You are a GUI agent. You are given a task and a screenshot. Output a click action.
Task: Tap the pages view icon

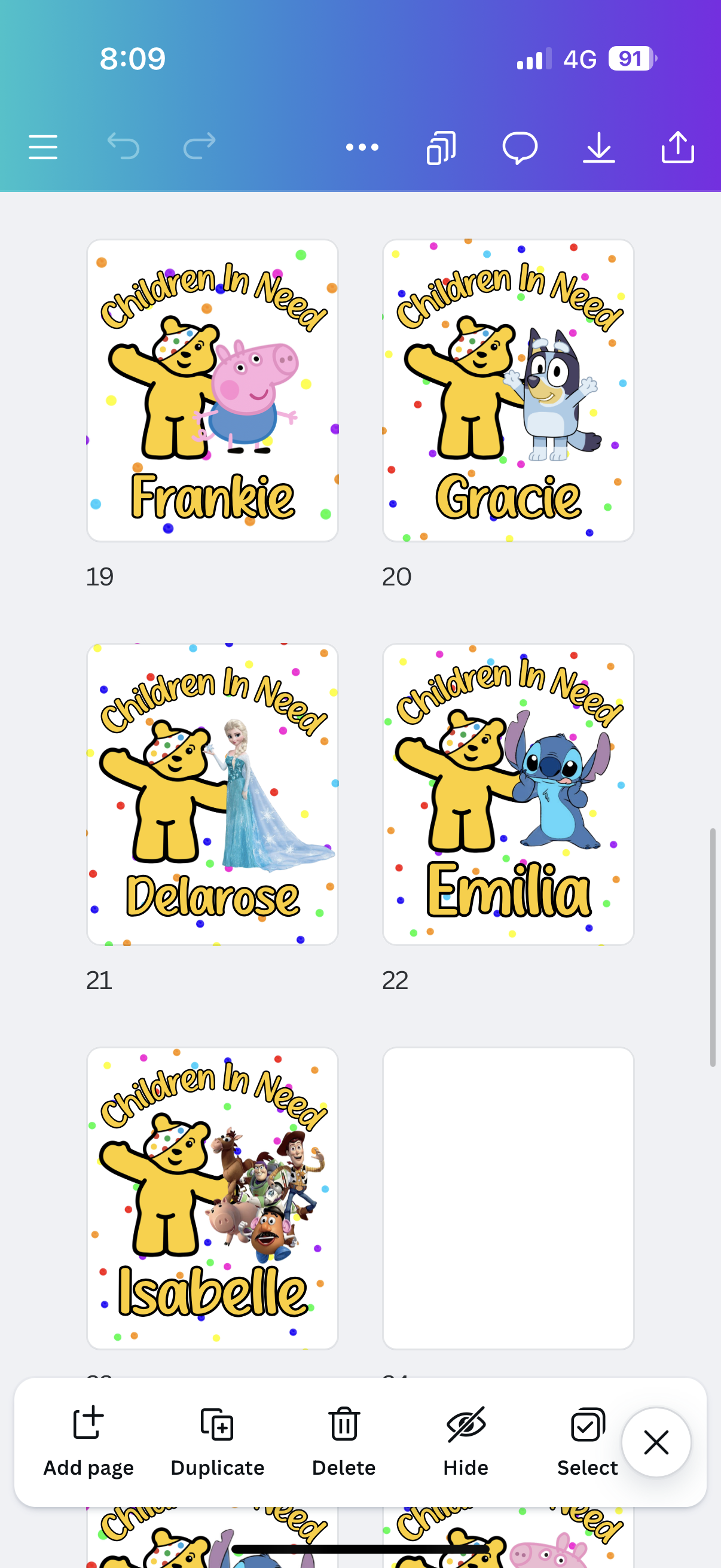[441, 148]
